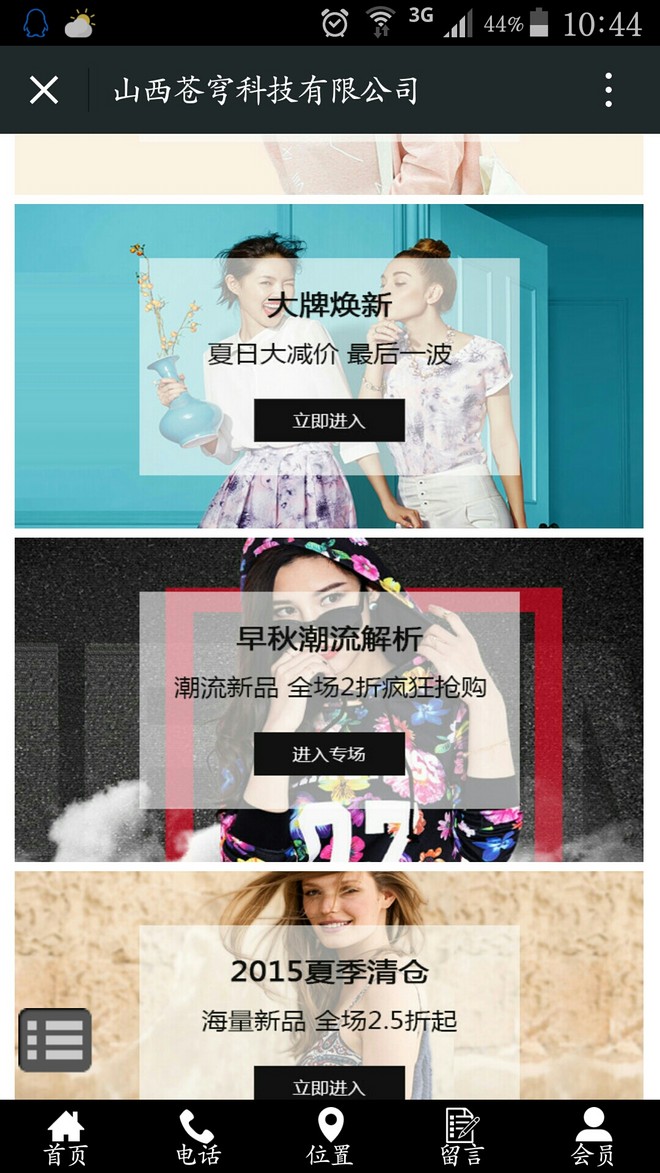Switch to the 位置 tab
660x1173 pixels.
(x=329, y=1137)
